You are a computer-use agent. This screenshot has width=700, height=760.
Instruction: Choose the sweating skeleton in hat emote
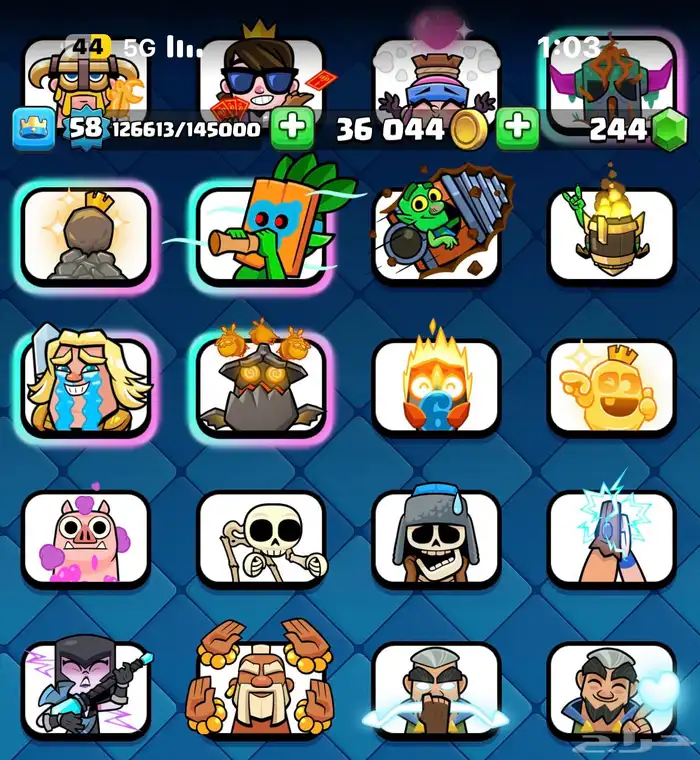436,538
